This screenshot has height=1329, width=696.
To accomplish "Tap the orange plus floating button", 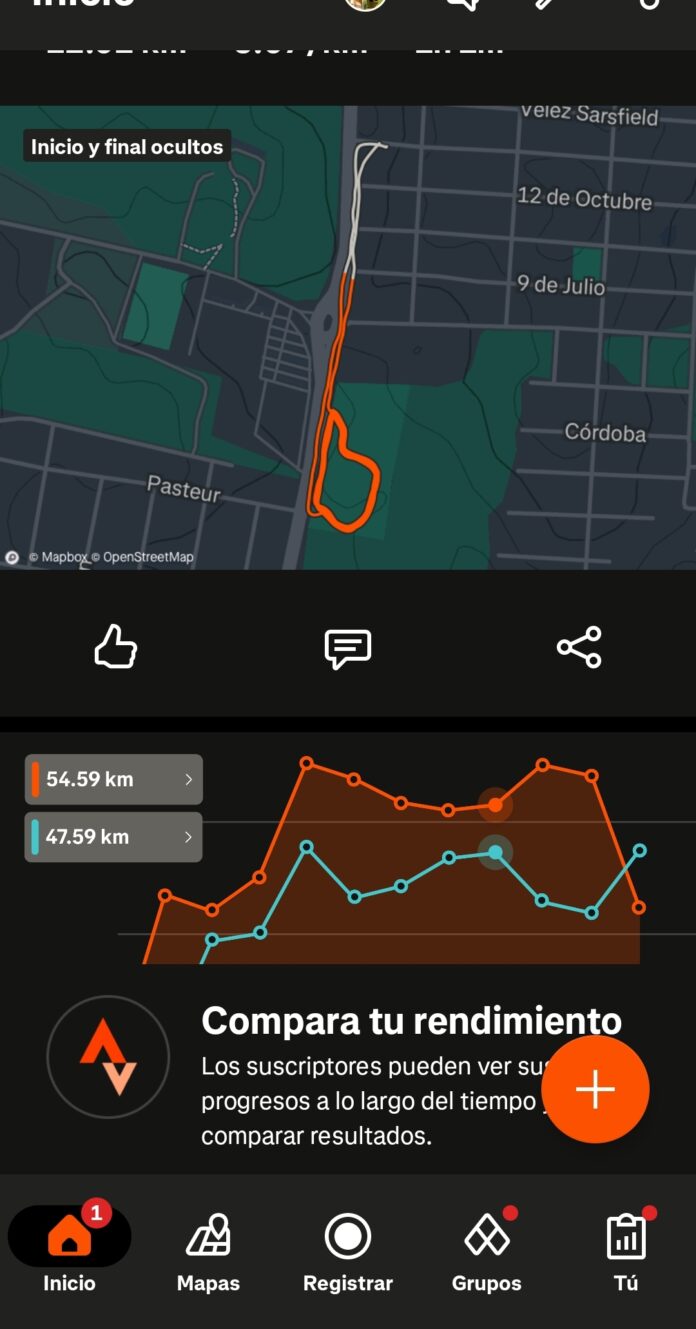I will pyautogui.click(x=595, y=1089).
